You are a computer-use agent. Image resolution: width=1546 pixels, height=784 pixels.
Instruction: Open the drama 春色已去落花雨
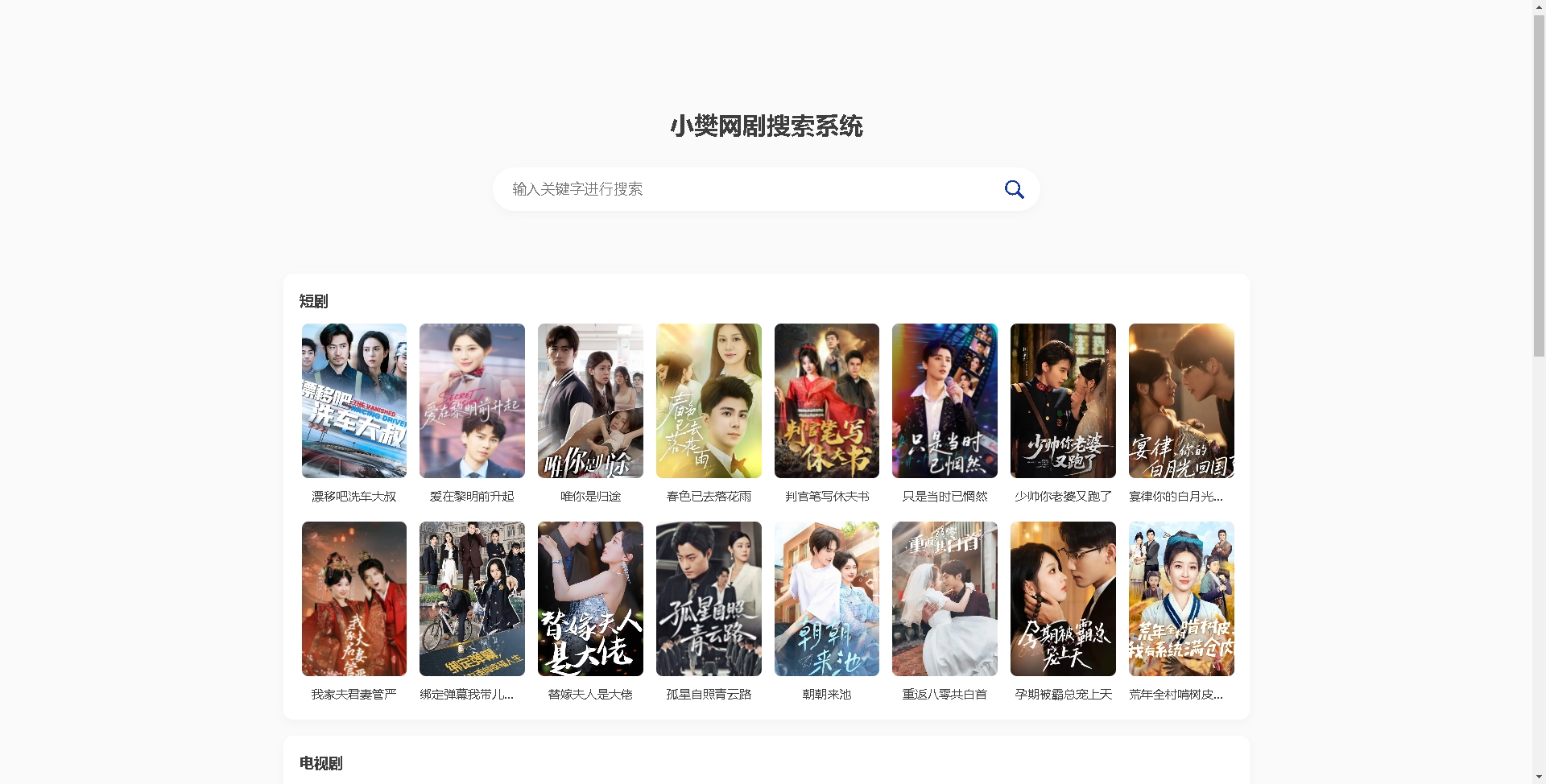pos(709,401)
